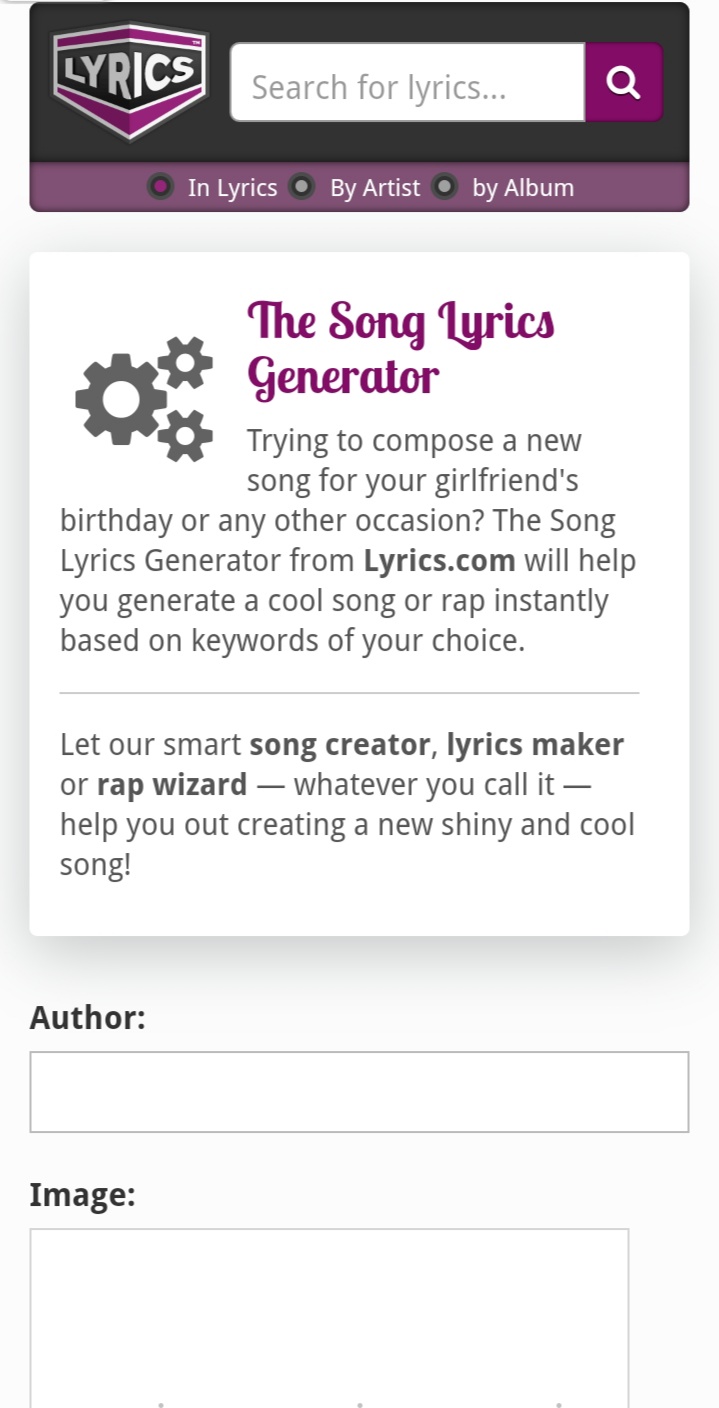Select the By Artist radio option
The height and width of the screenshot is (1408, 719).
pyautogui.click(x=302, y=187)
